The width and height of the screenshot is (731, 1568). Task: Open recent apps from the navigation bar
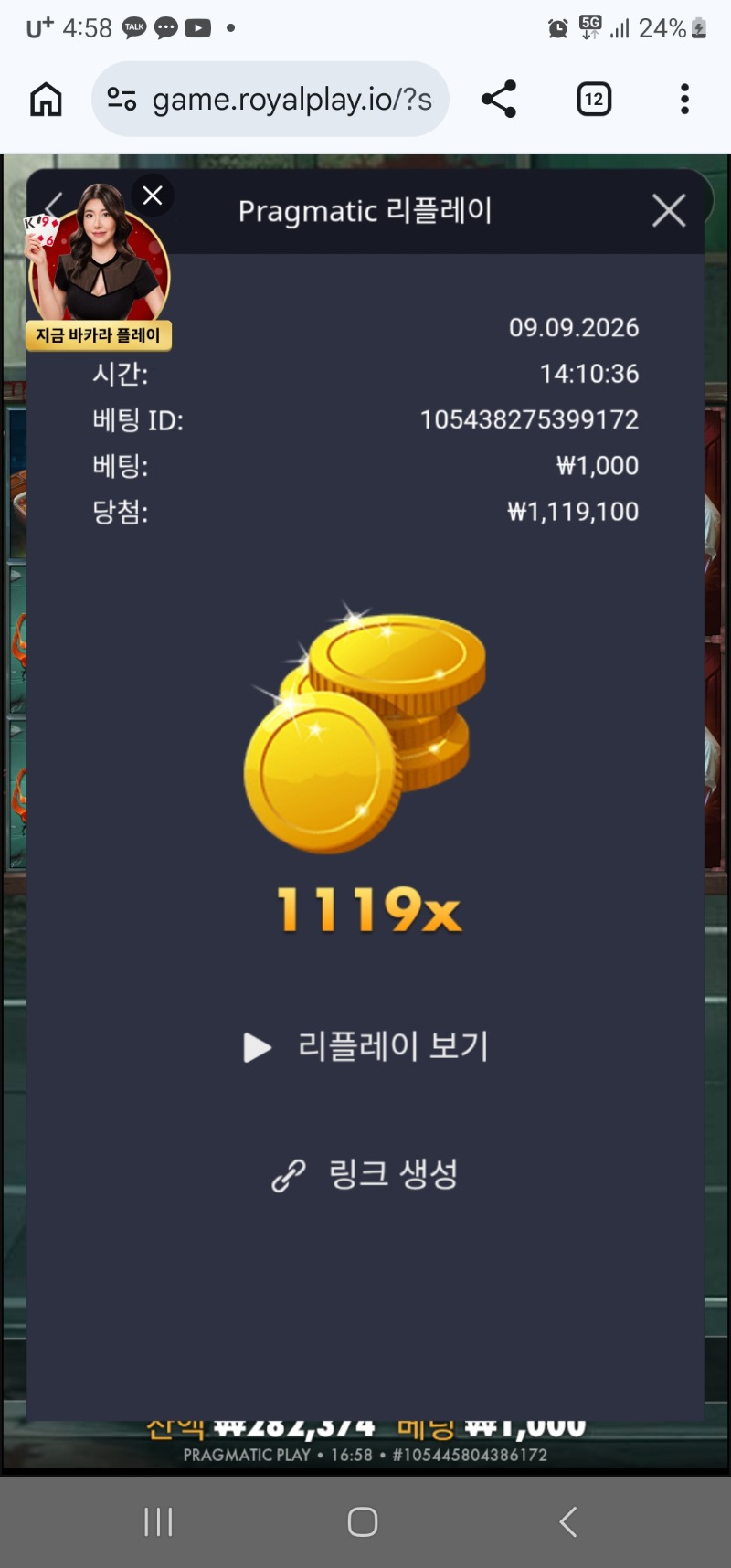158,1522
